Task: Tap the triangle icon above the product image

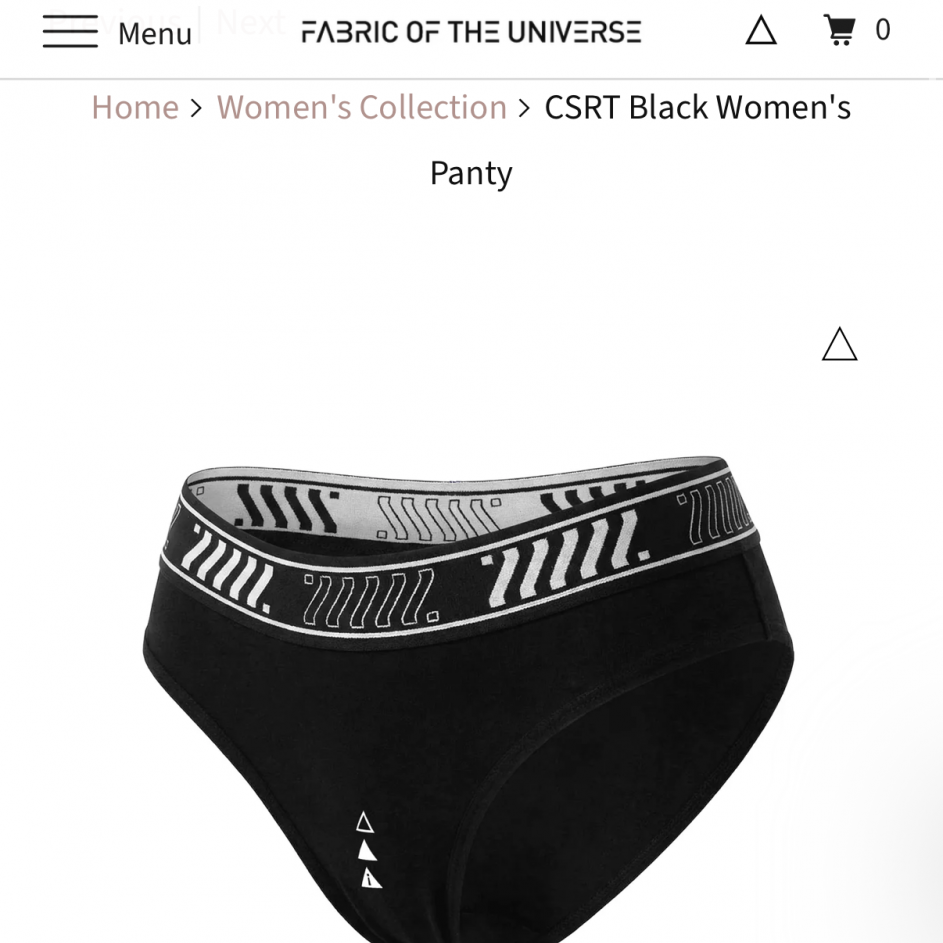Action: 839,345
